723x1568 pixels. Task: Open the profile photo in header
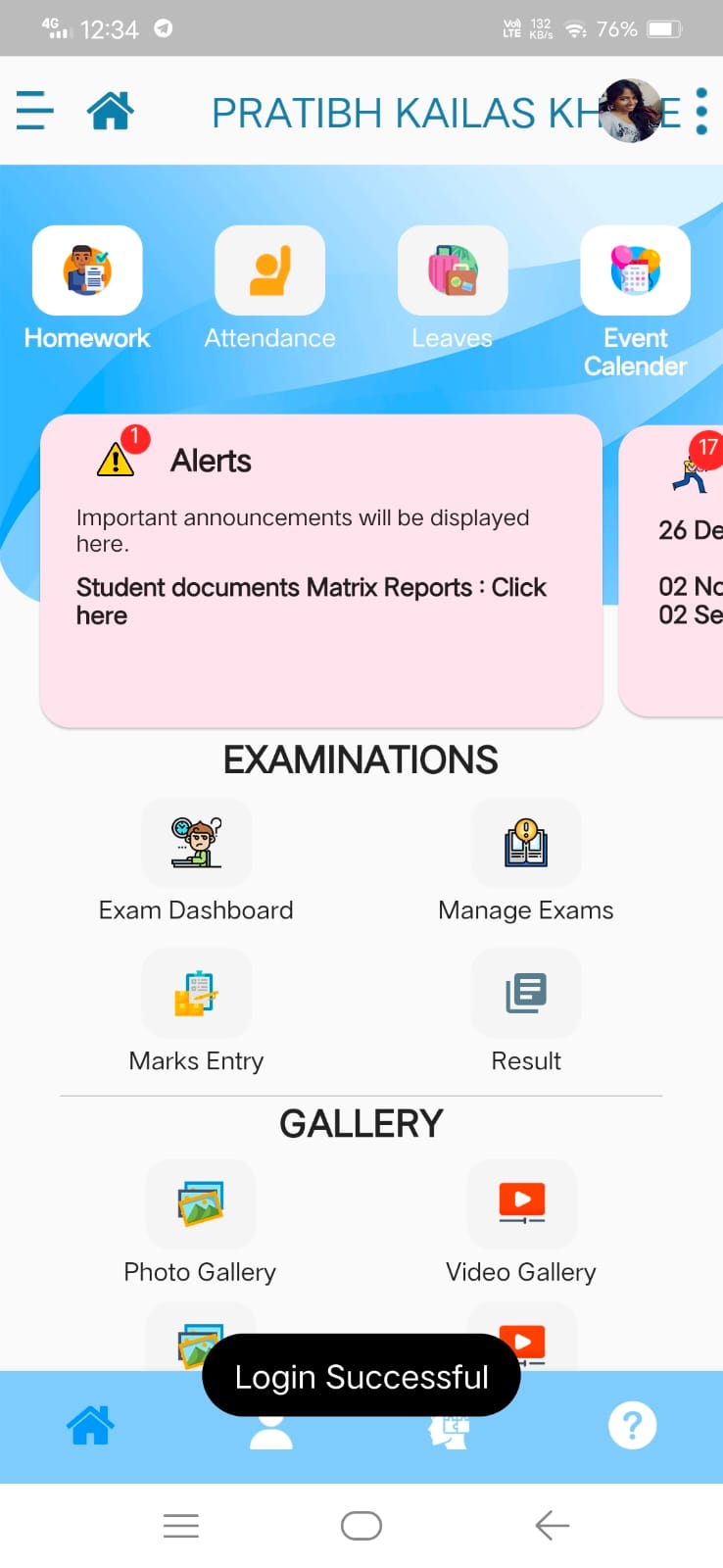630,111
